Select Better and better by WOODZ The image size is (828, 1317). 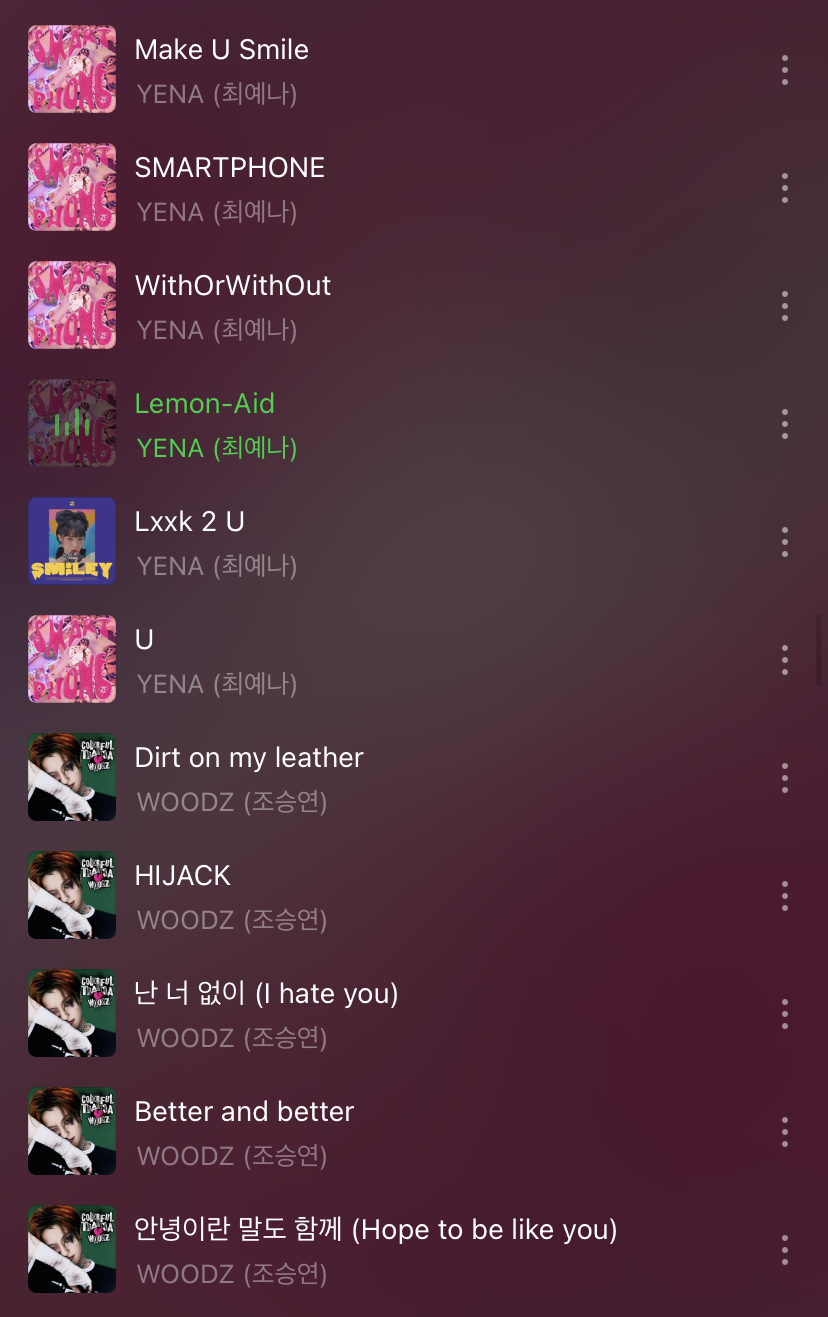click(244, 1112)
